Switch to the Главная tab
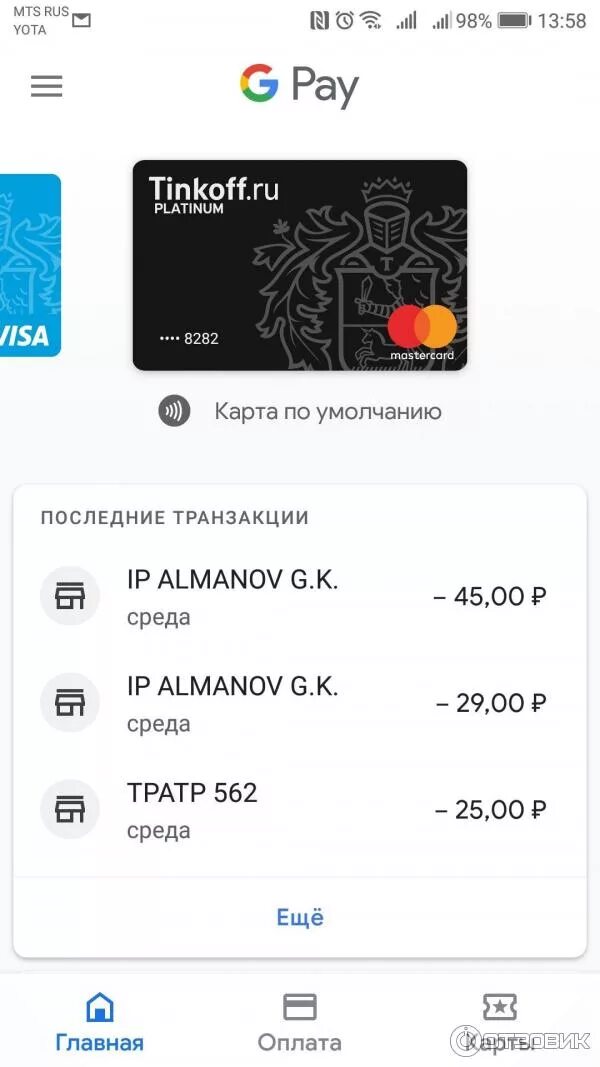 (100, 1022)
